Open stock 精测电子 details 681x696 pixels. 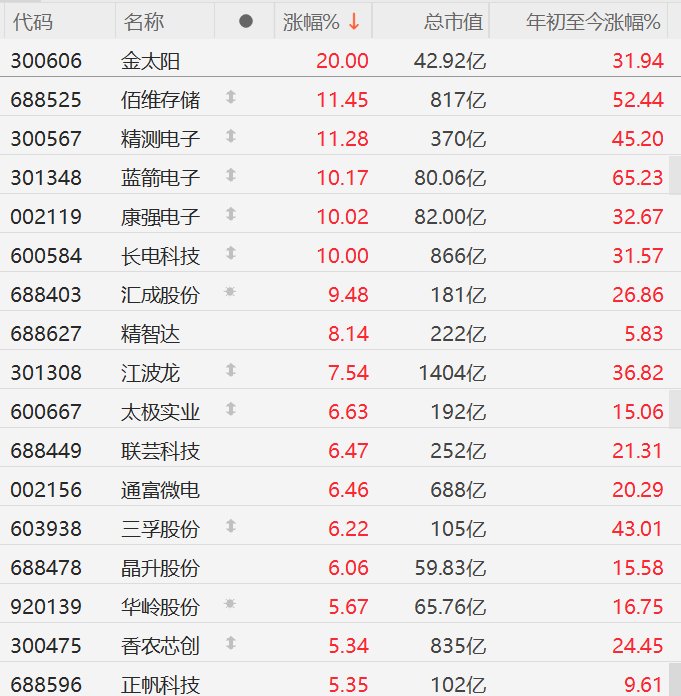(161, 139)
